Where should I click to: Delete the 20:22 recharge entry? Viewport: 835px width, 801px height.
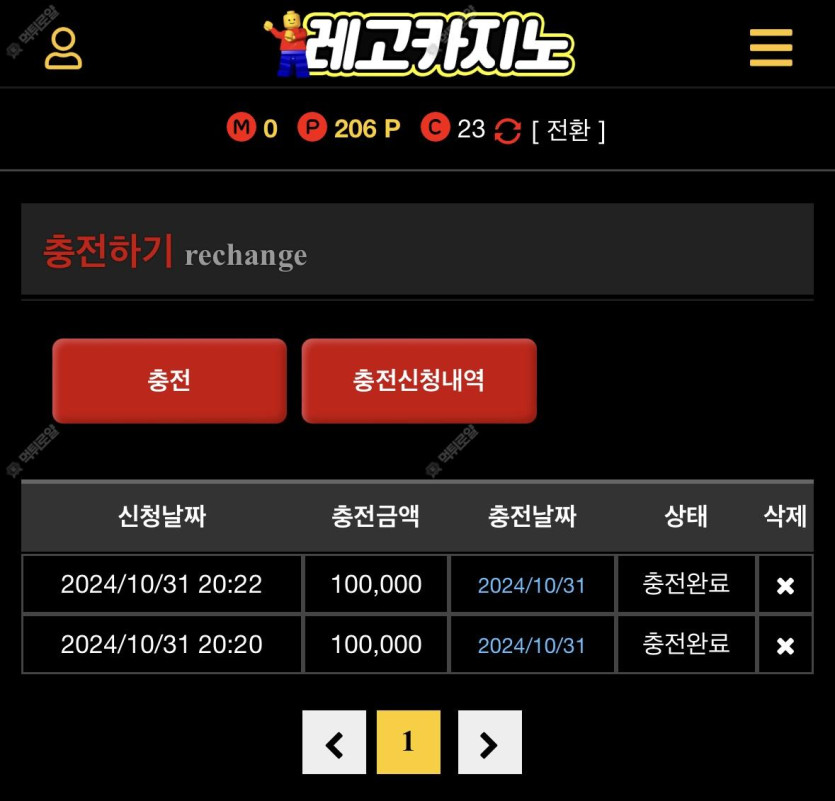pos(785,585)
